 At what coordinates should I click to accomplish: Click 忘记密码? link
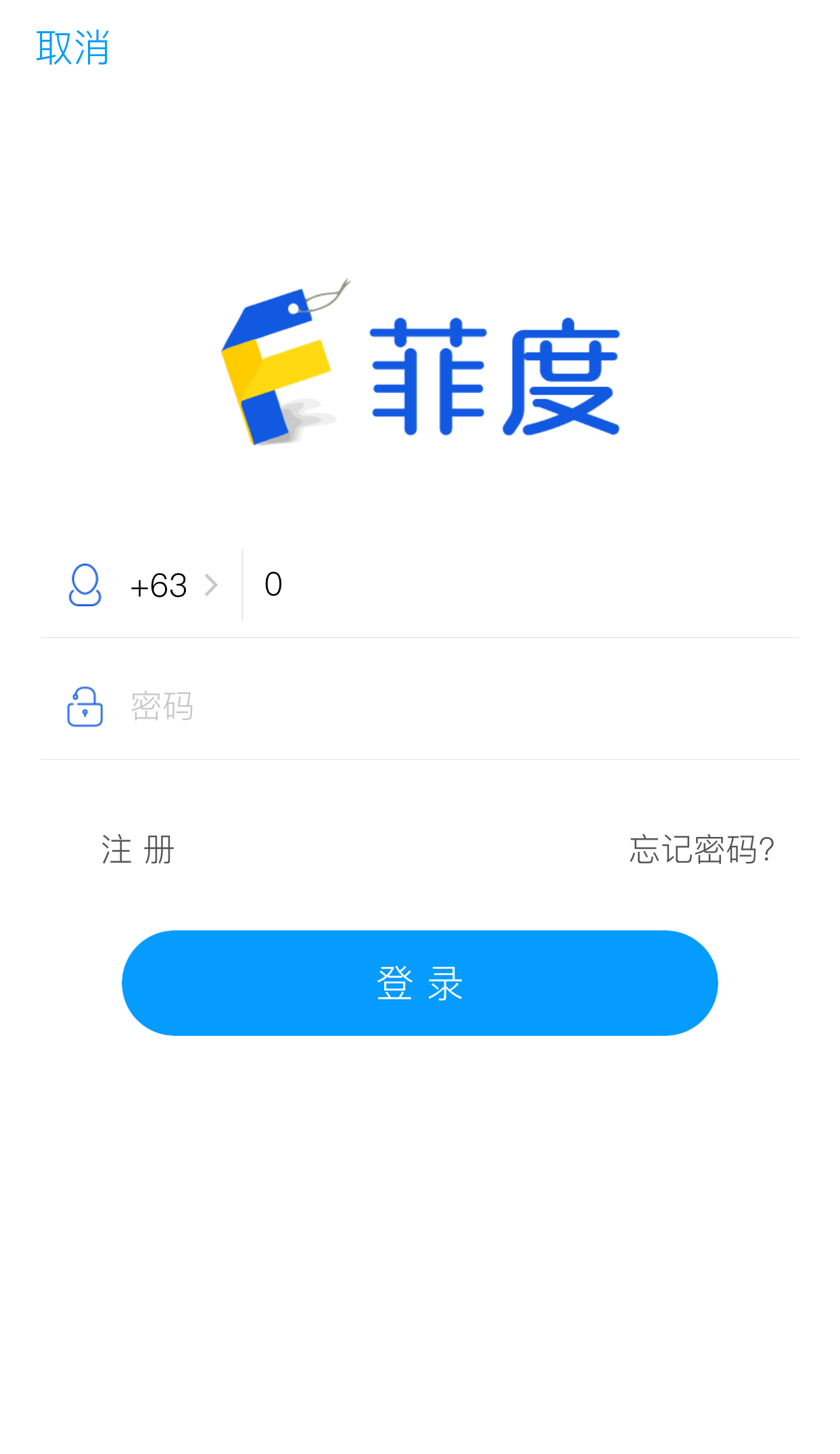[x=701, y=850]
